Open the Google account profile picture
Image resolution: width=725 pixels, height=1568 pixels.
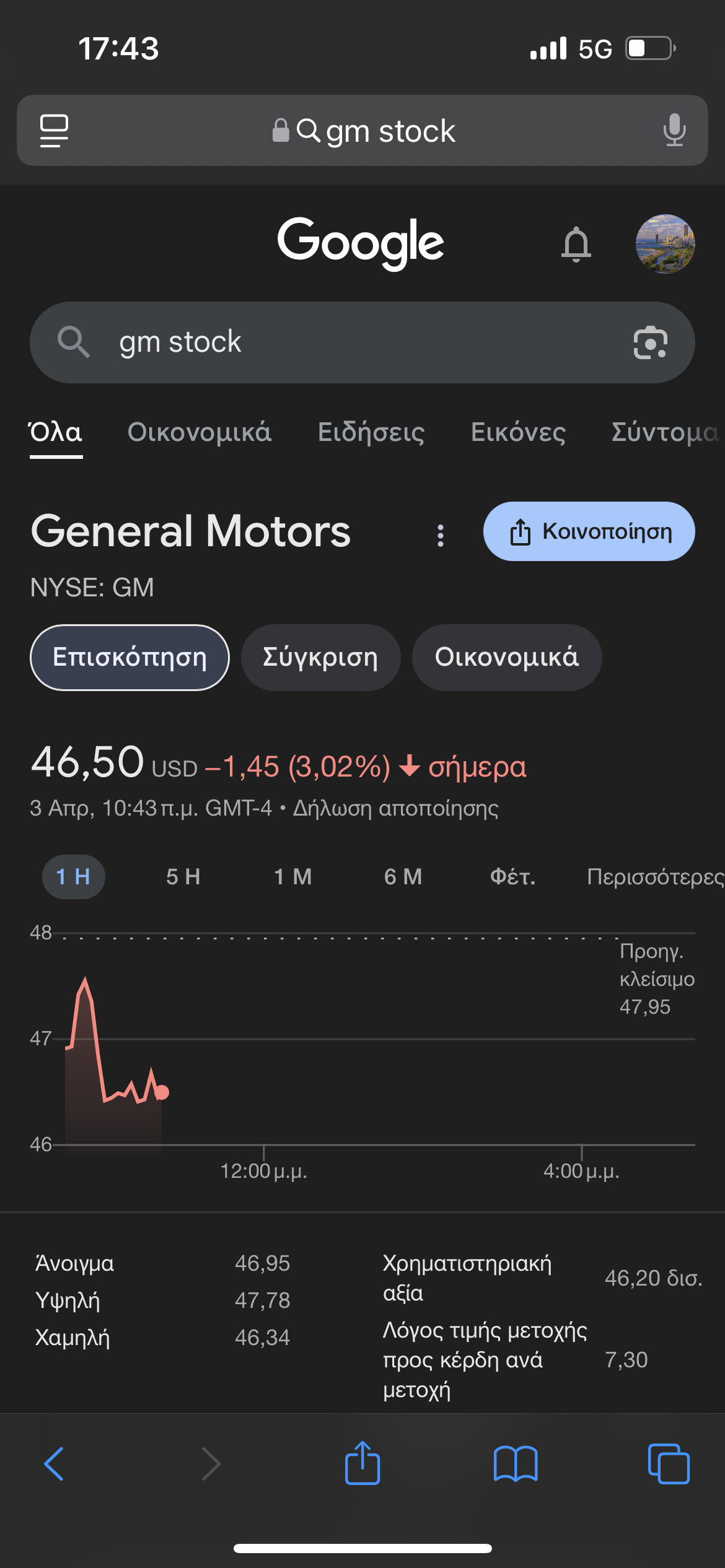point(665,244)
